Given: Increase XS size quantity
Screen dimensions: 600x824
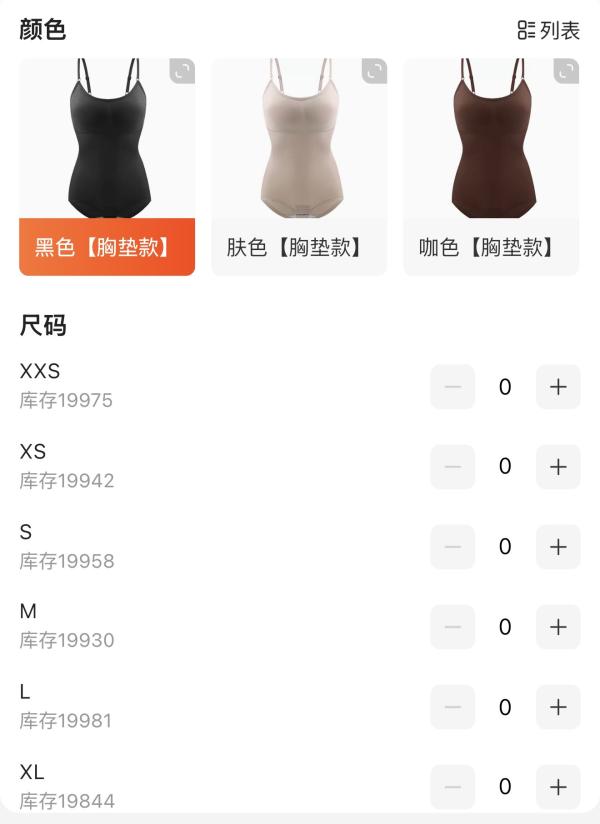Looking at the screenshot, I should (558, 467).
